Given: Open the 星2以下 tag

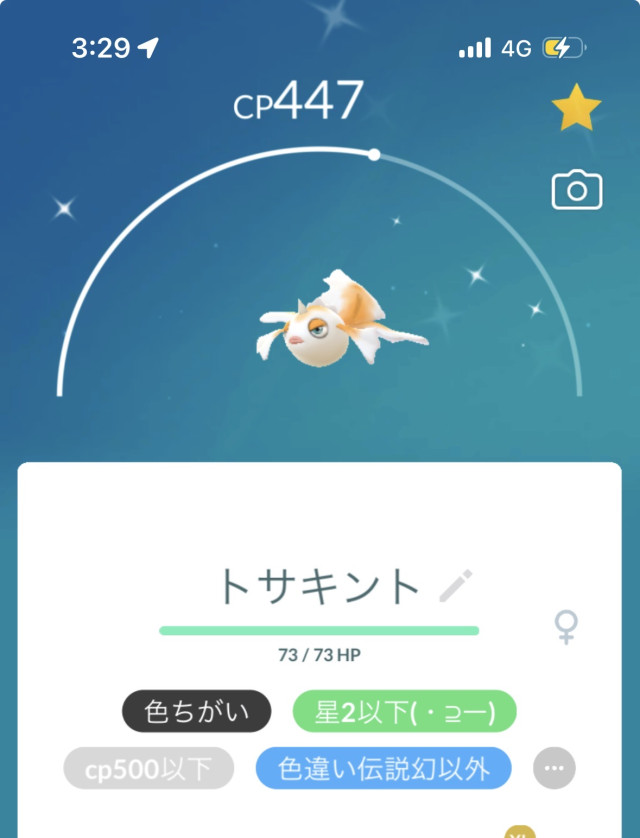Looking at the screenshot, I should pos(404,712).
